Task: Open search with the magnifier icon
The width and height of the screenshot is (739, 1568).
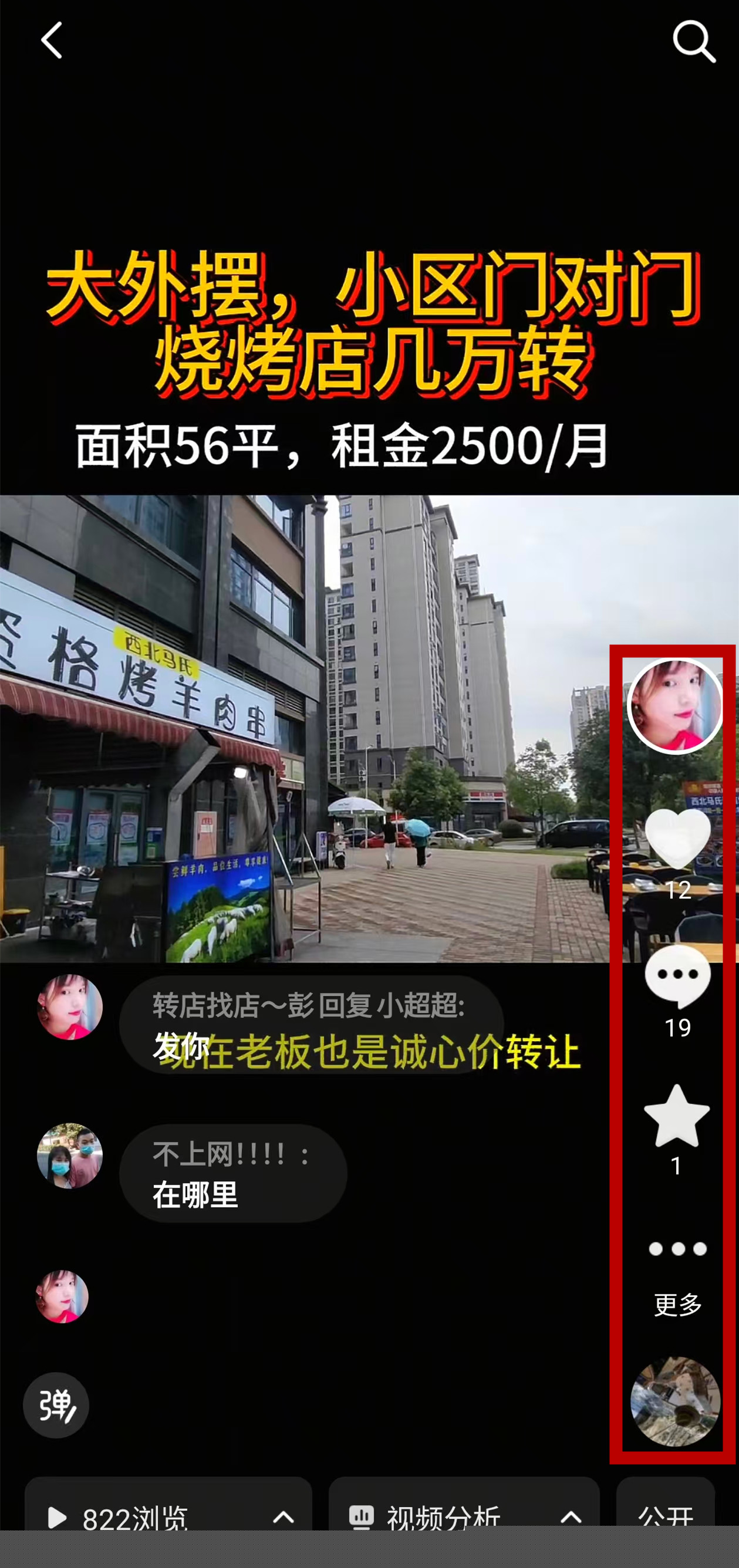Action: 693,42
